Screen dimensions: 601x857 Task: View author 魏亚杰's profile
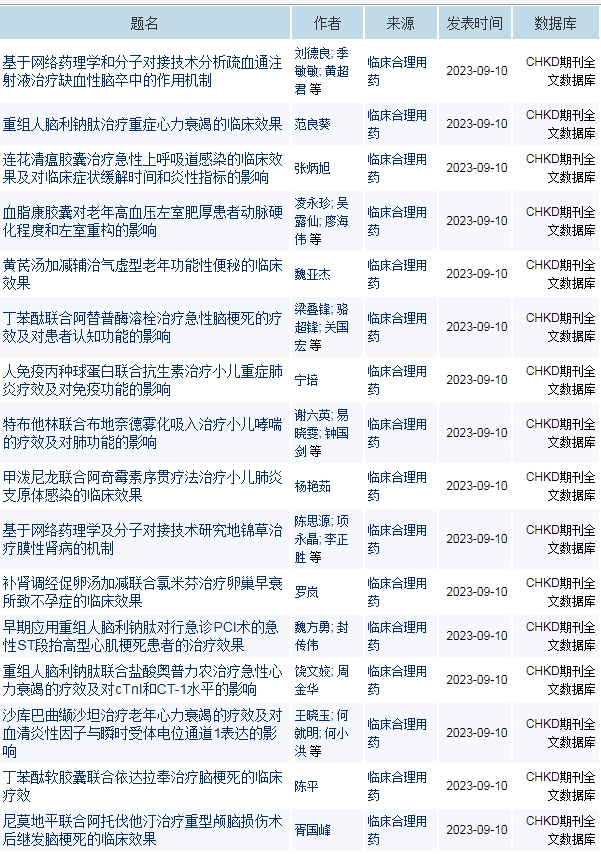pos(311,274)
